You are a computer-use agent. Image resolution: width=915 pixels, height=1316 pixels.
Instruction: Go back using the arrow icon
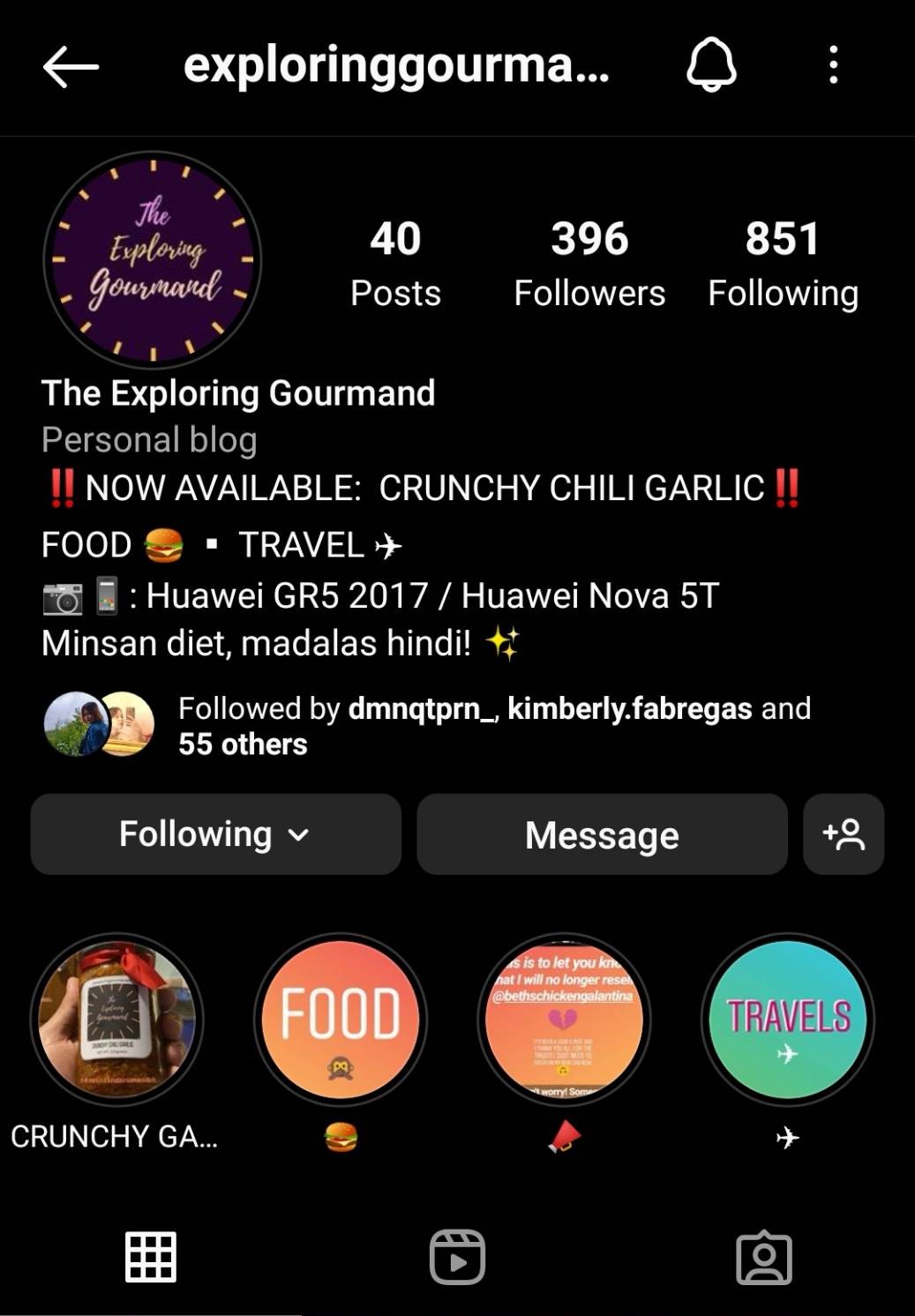tap(71, 67)
